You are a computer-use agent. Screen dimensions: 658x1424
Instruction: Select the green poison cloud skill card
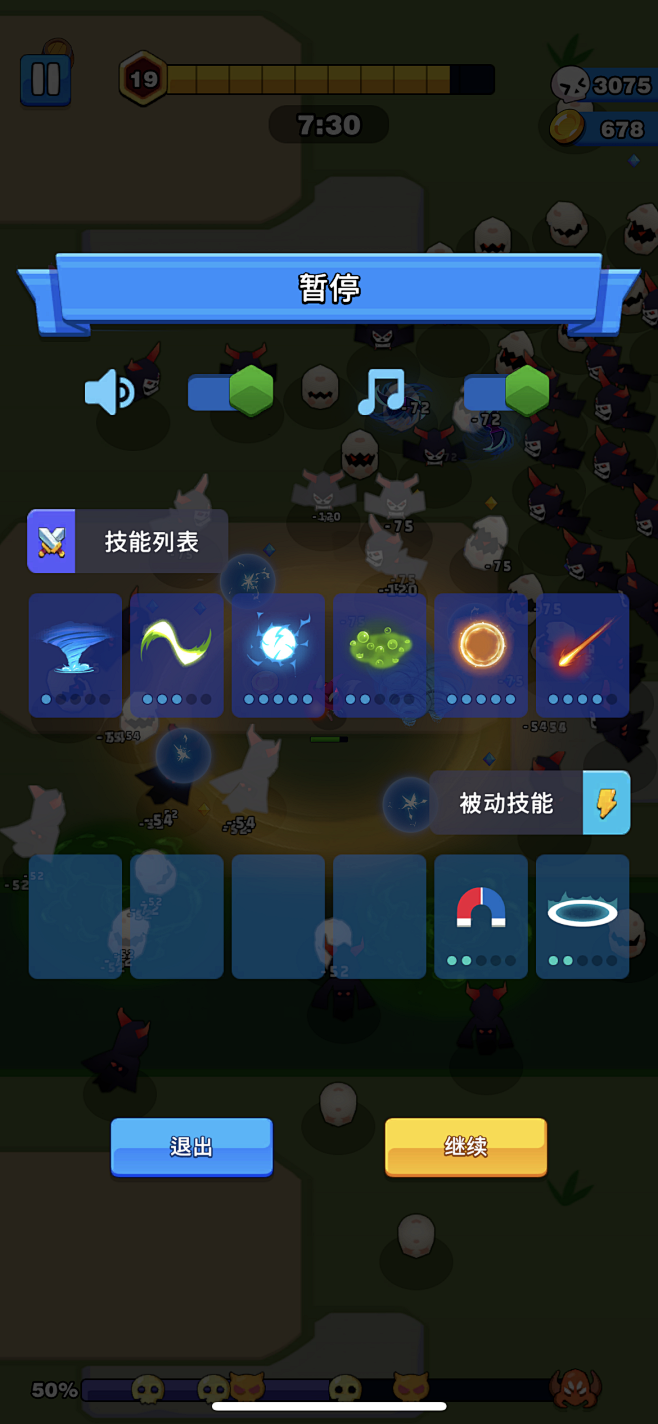pyautogui.click(x=380, y=655)
